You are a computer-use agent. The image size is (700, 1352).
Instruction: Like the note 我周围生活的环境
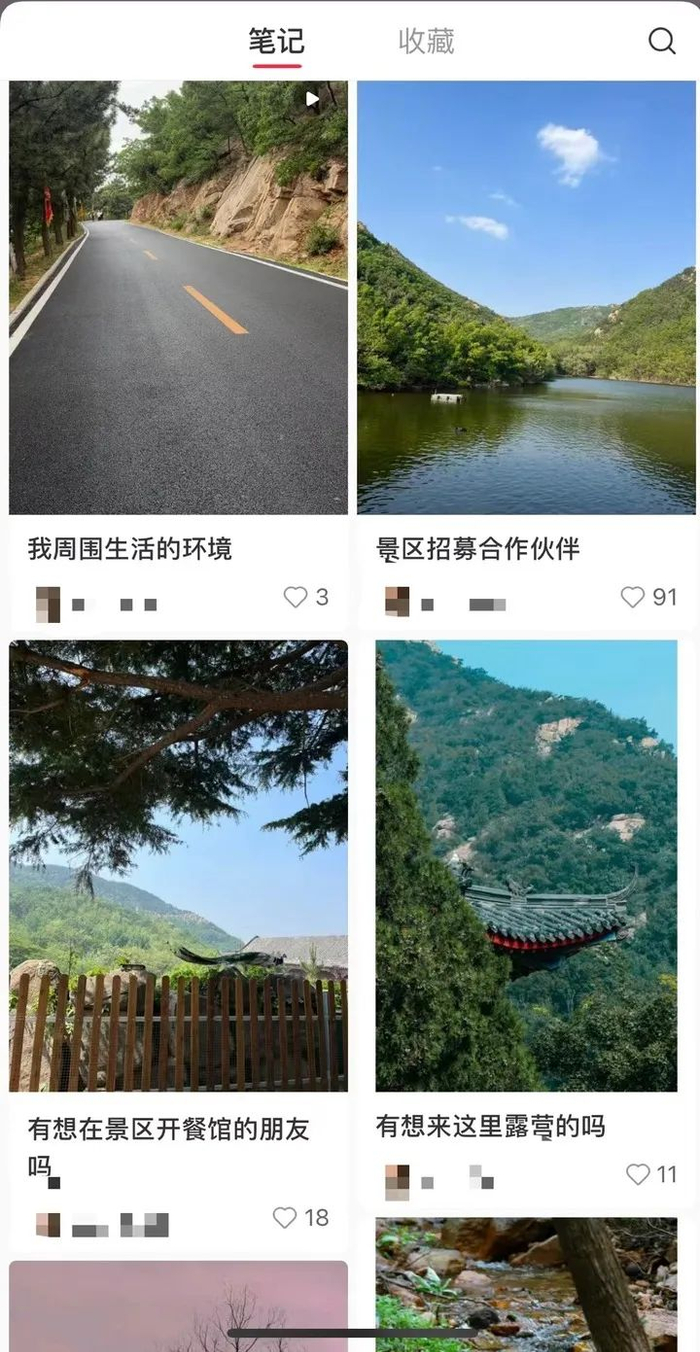(296, 597)
